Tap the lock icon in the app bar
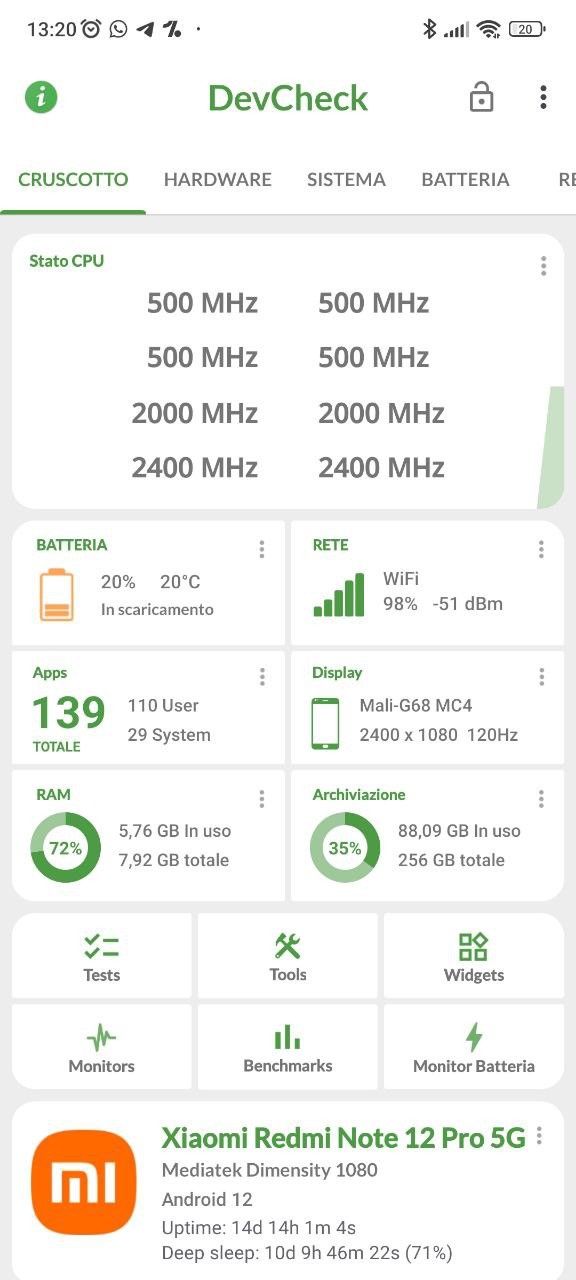576x1280 pixels. click(482, 97)
